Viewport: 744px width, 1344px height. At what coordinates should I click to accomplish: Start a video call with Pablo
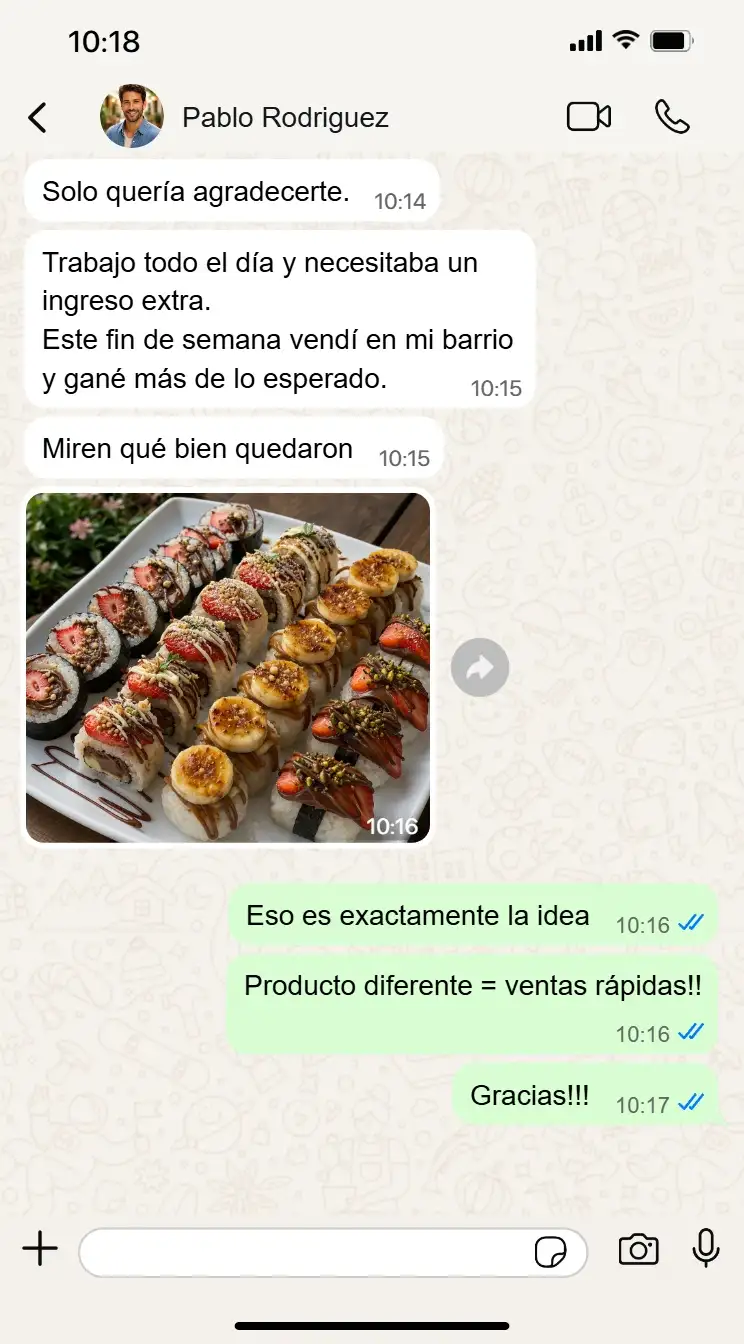pyautogui.click(x=589, y=117)
